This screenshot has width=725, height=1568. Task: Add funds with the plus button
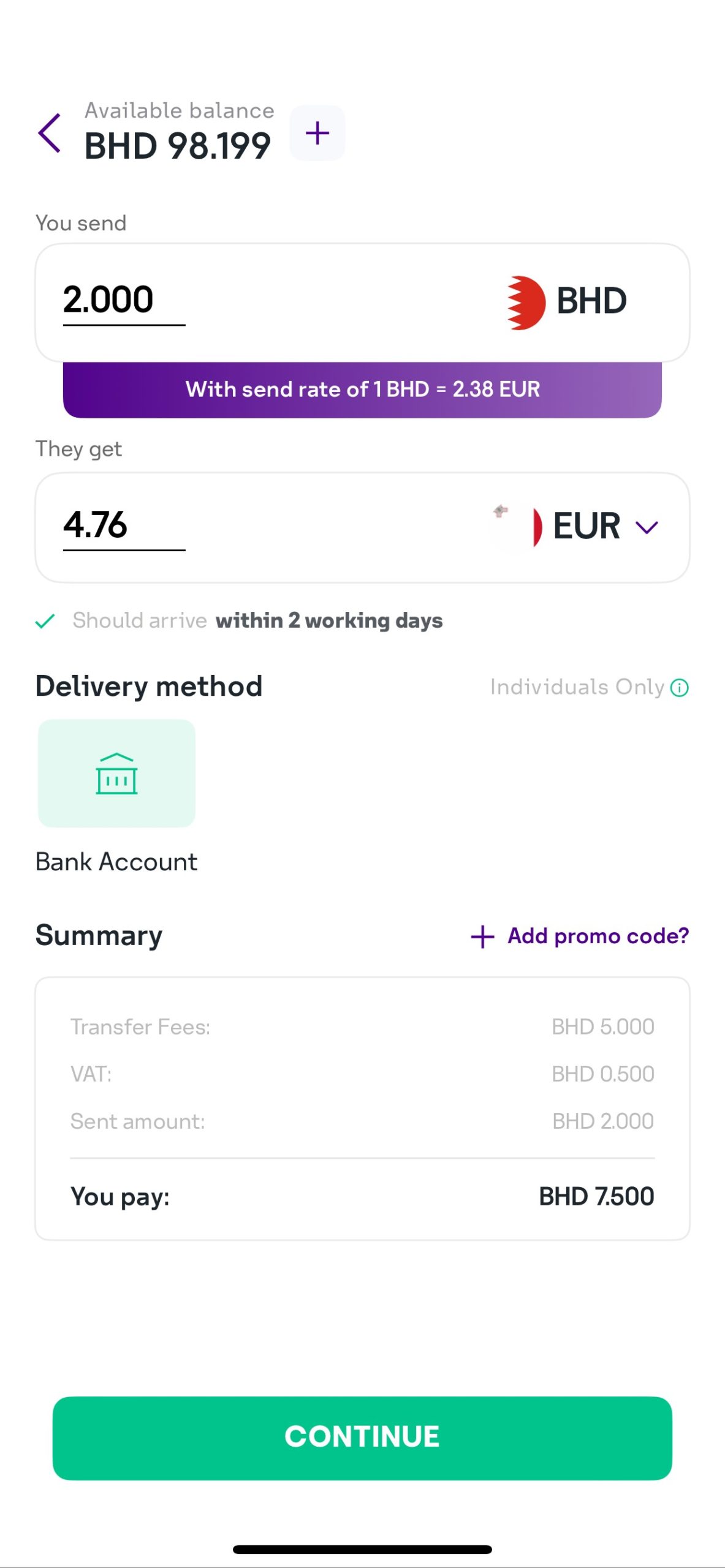[317, 133]
